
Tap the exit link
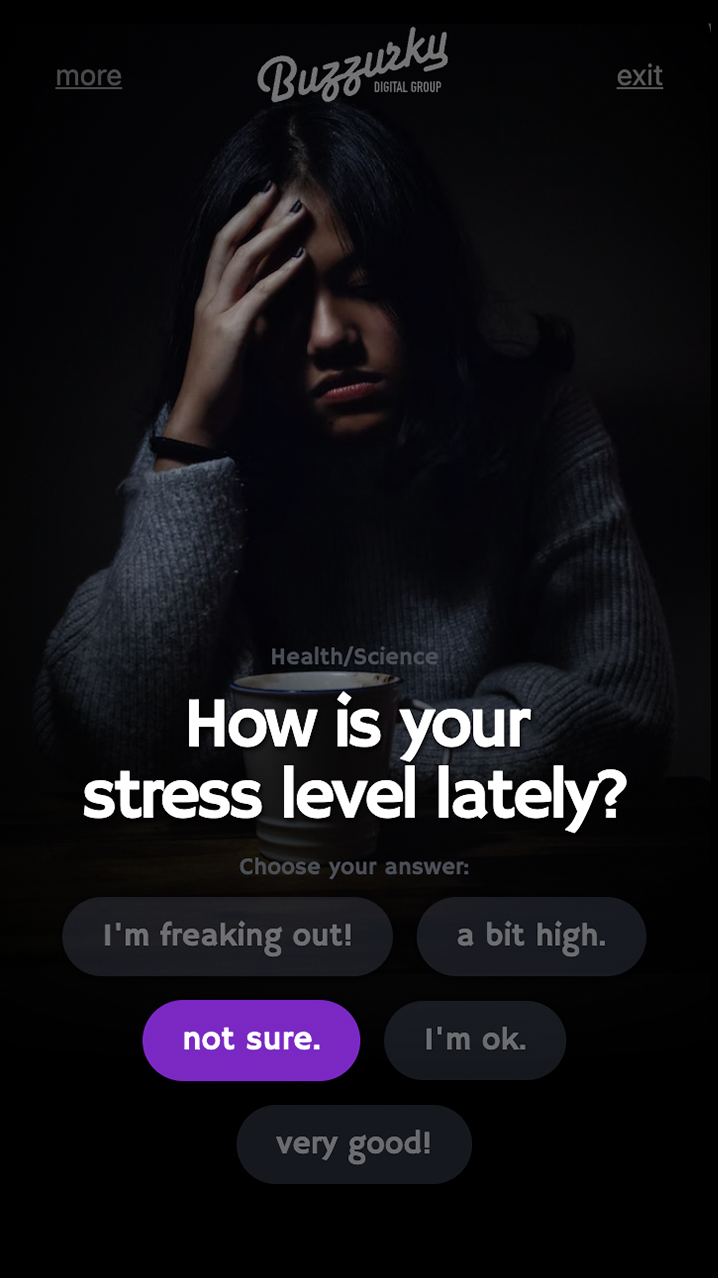(639, 76)
